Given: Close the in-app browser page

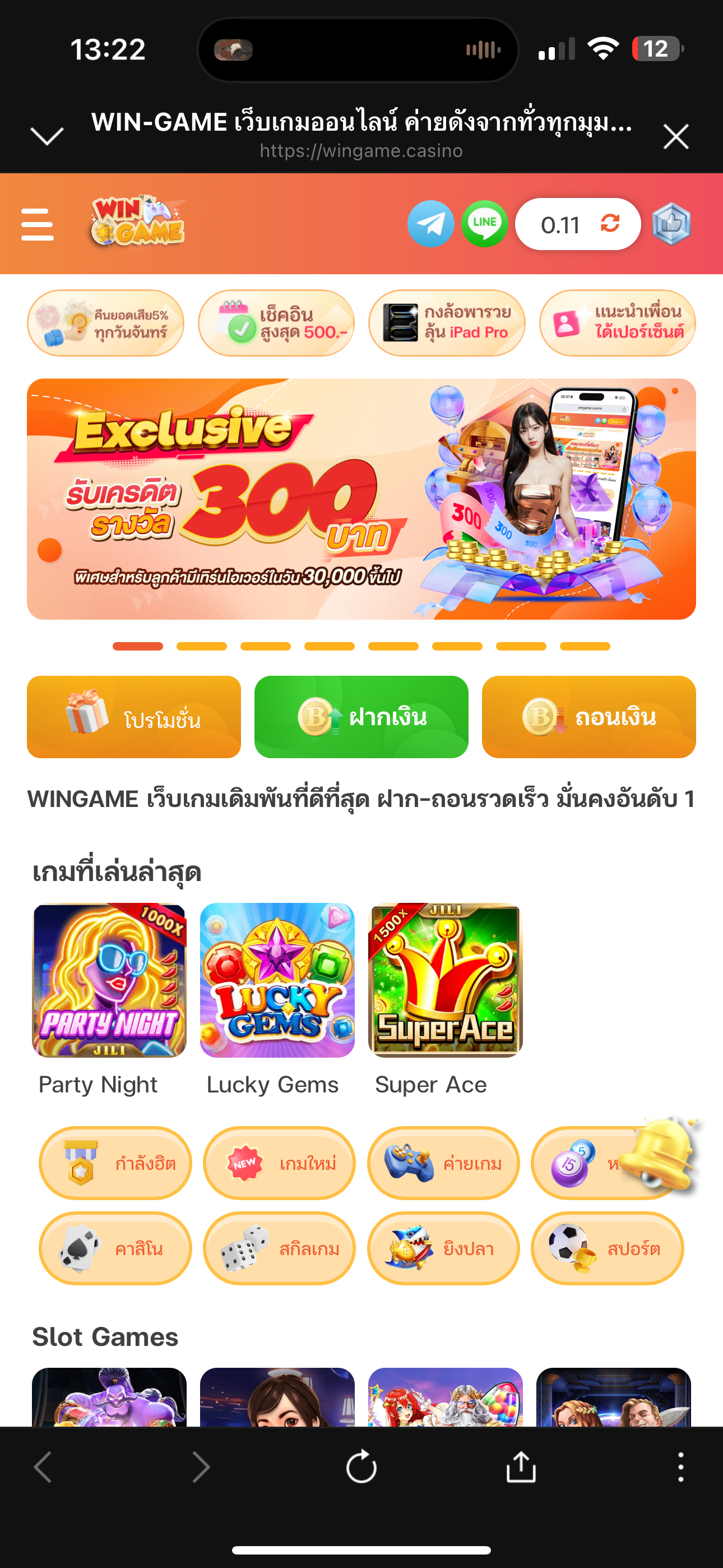Looking at the screenshot, I should [x=675, y=136].
